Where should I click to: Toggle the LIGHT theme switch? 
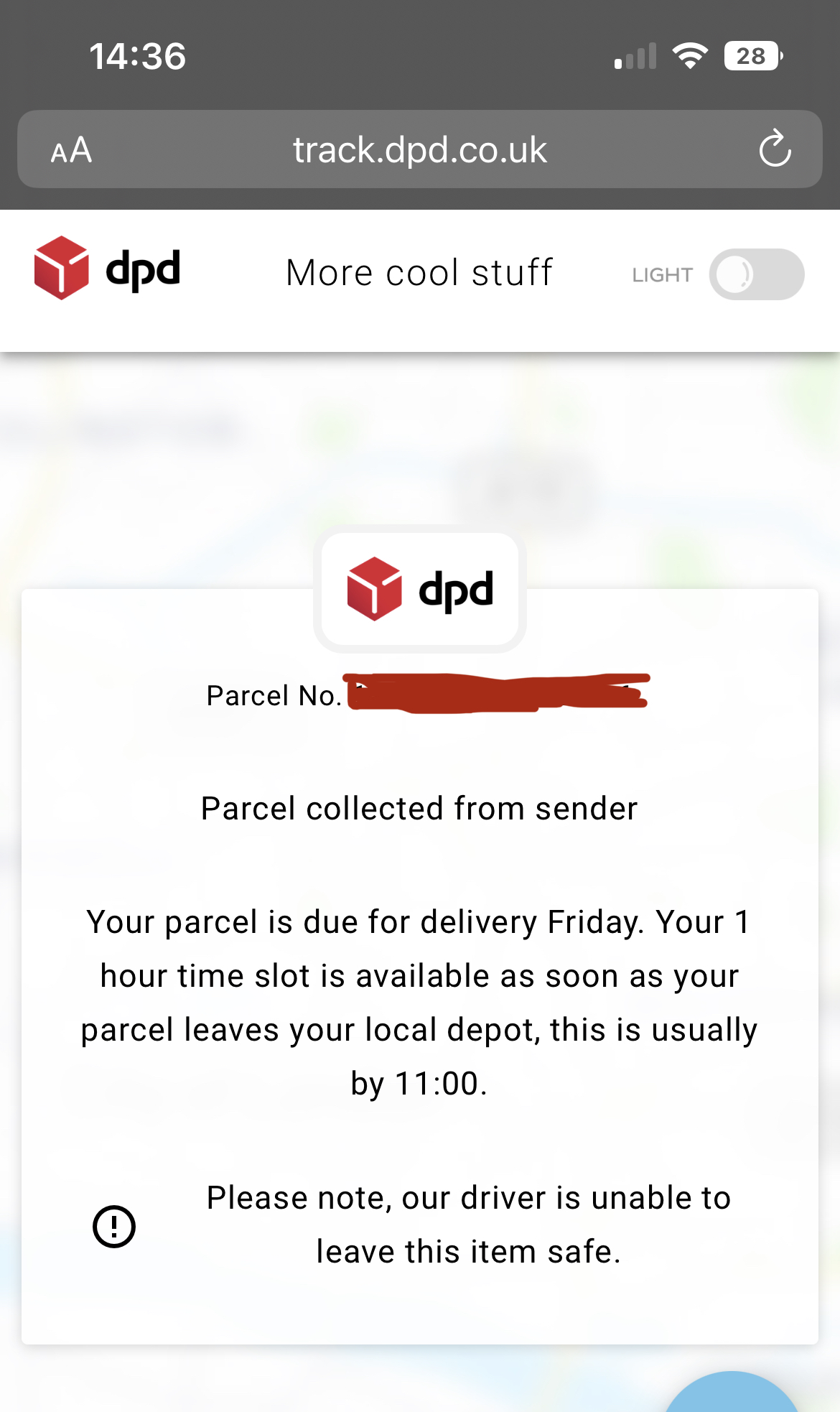click(x=756, y=274)
